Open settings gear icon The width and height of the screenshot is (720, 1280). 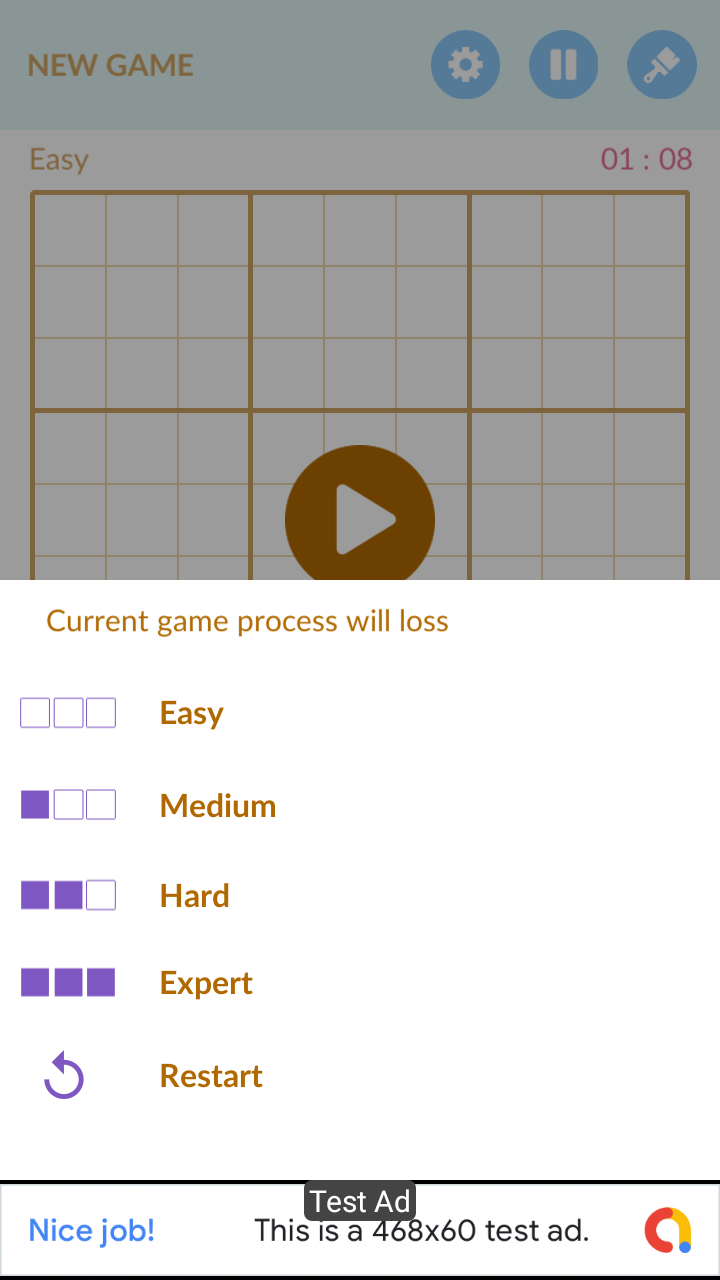(465, 65)
